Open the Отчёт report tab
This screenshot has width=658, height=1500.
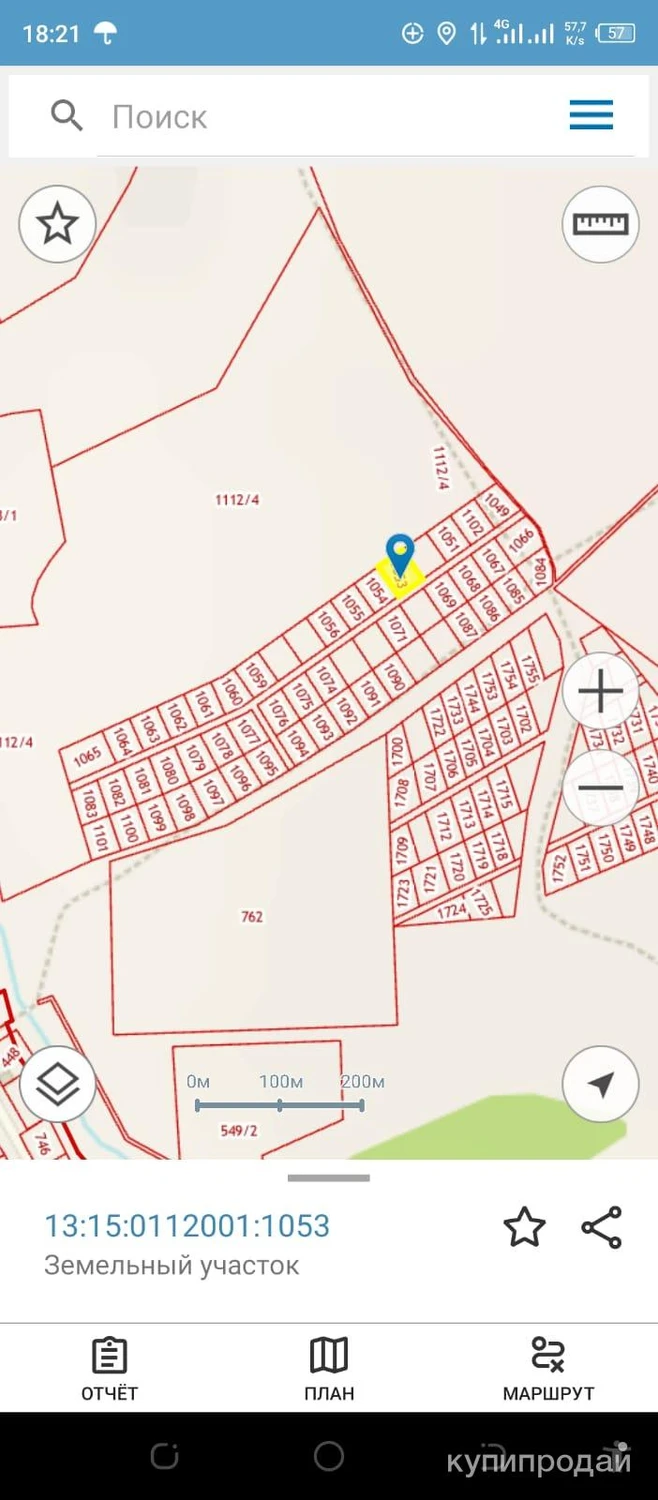point(109,1369)
